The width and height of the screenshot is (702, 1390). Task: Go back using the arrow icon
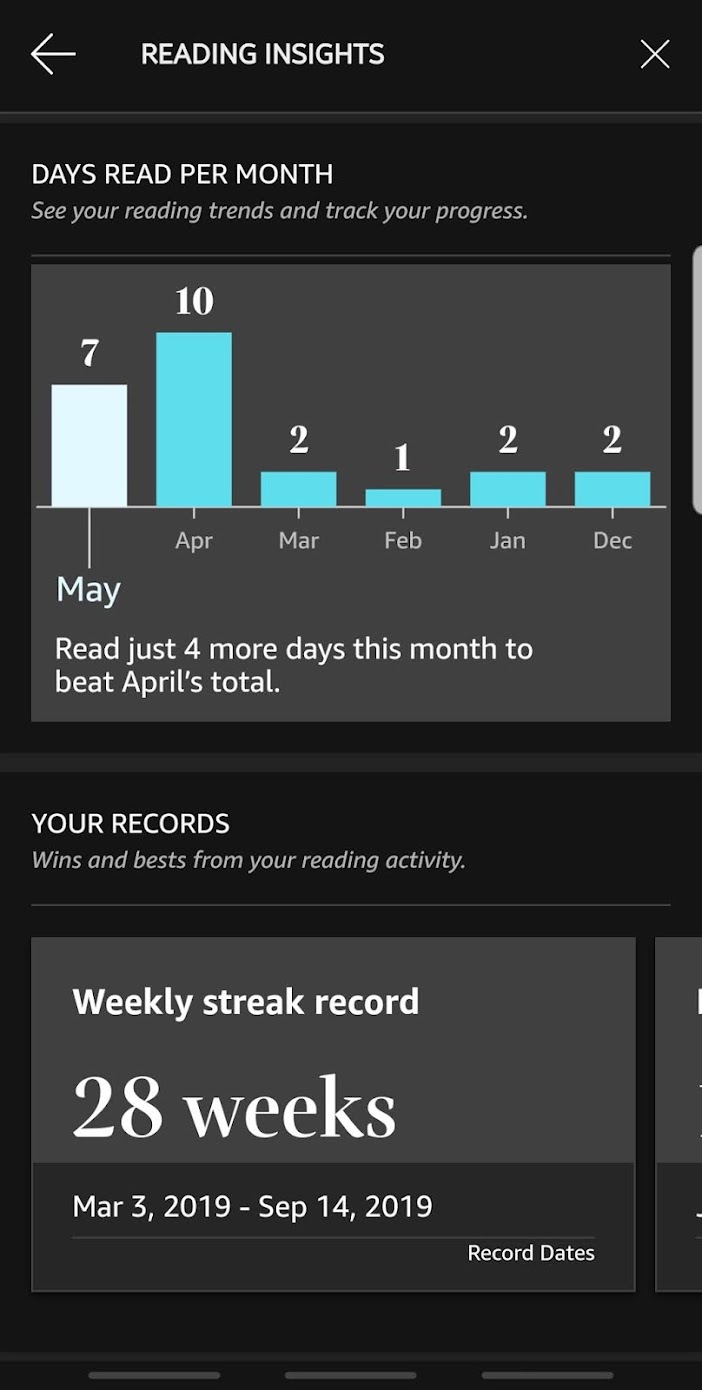(x=53, y=54)
